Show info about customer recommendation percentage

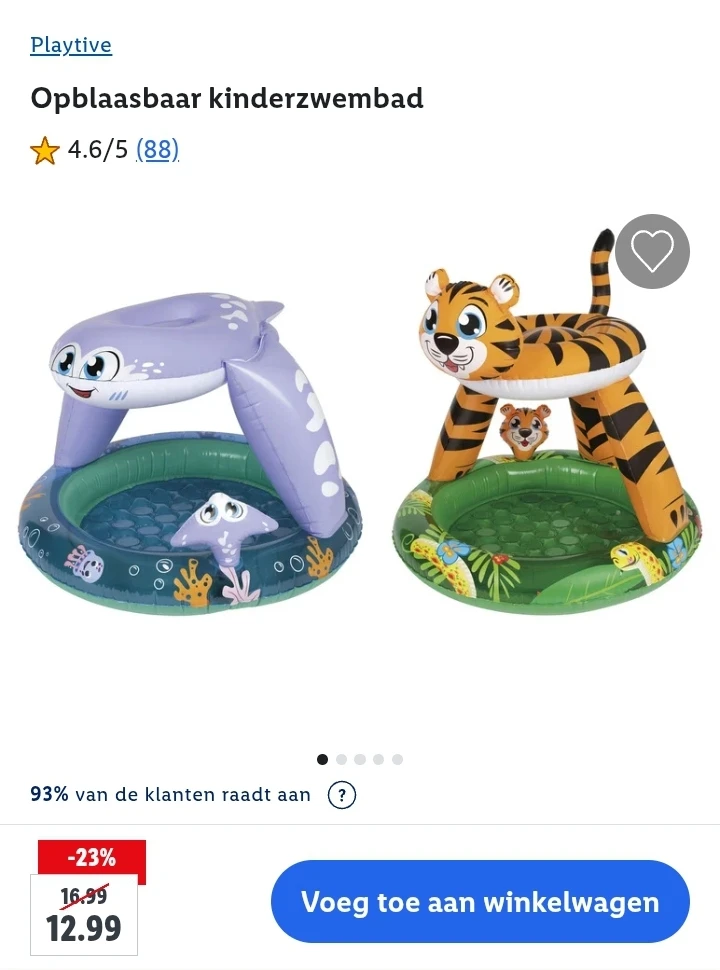click(x=342, y=795)
